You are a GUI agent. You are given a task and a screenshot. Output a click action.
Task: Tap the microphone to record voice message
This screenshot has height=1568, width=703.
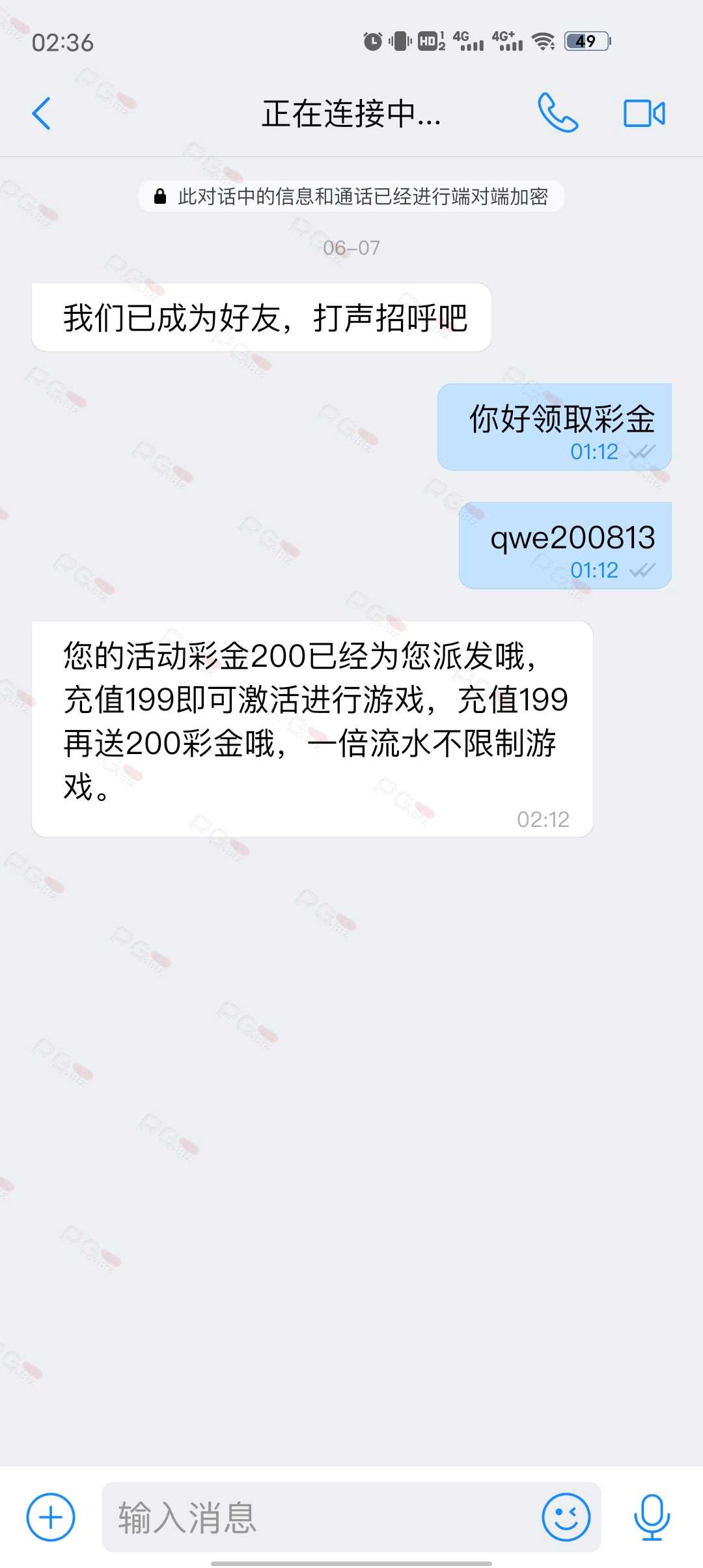tap(652, 1517)
